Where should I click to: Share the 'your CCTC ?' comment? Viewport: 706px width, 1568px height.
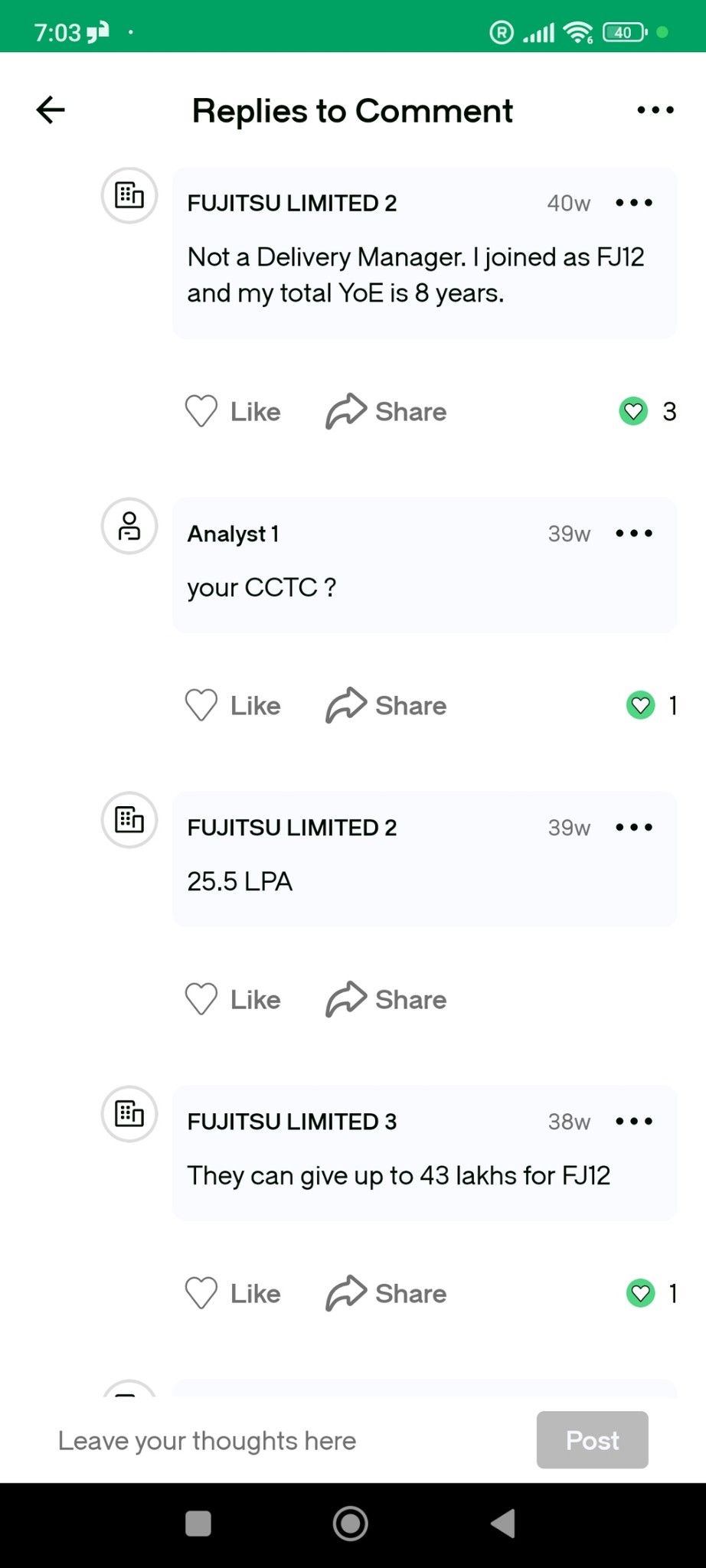pyautogui.click(x=386, y=706)
